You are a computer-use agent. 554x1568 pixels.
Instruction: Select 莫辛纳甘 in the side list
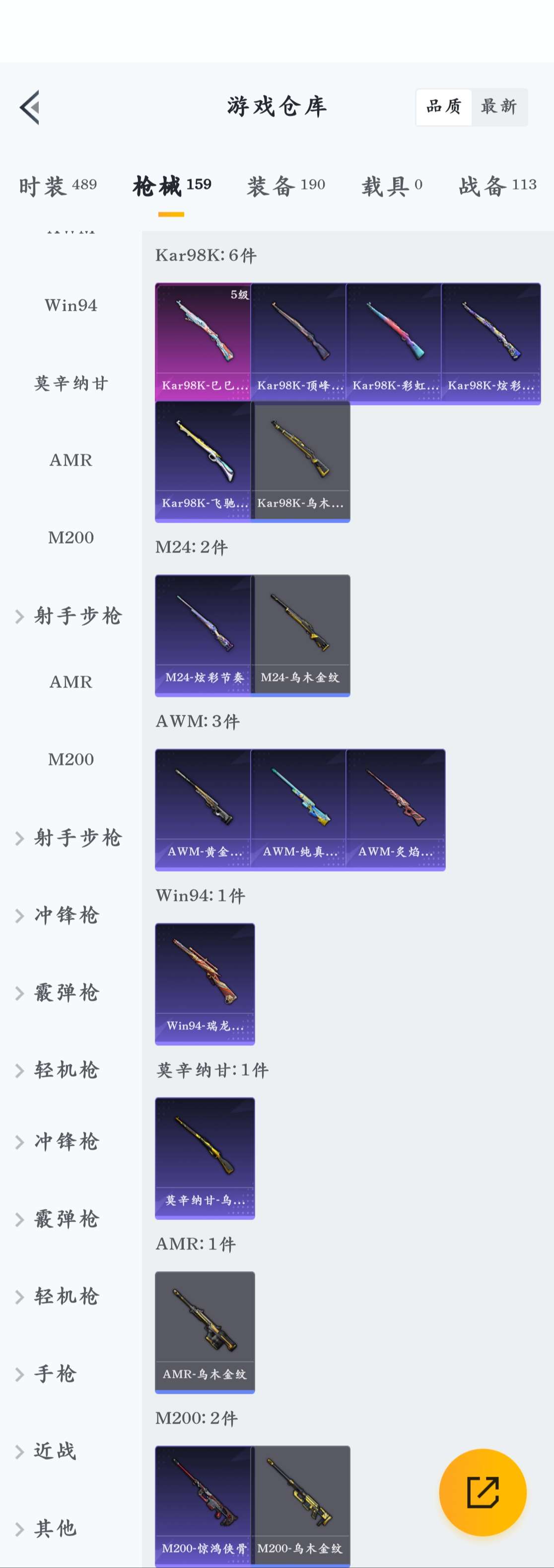tap(70, 383)
